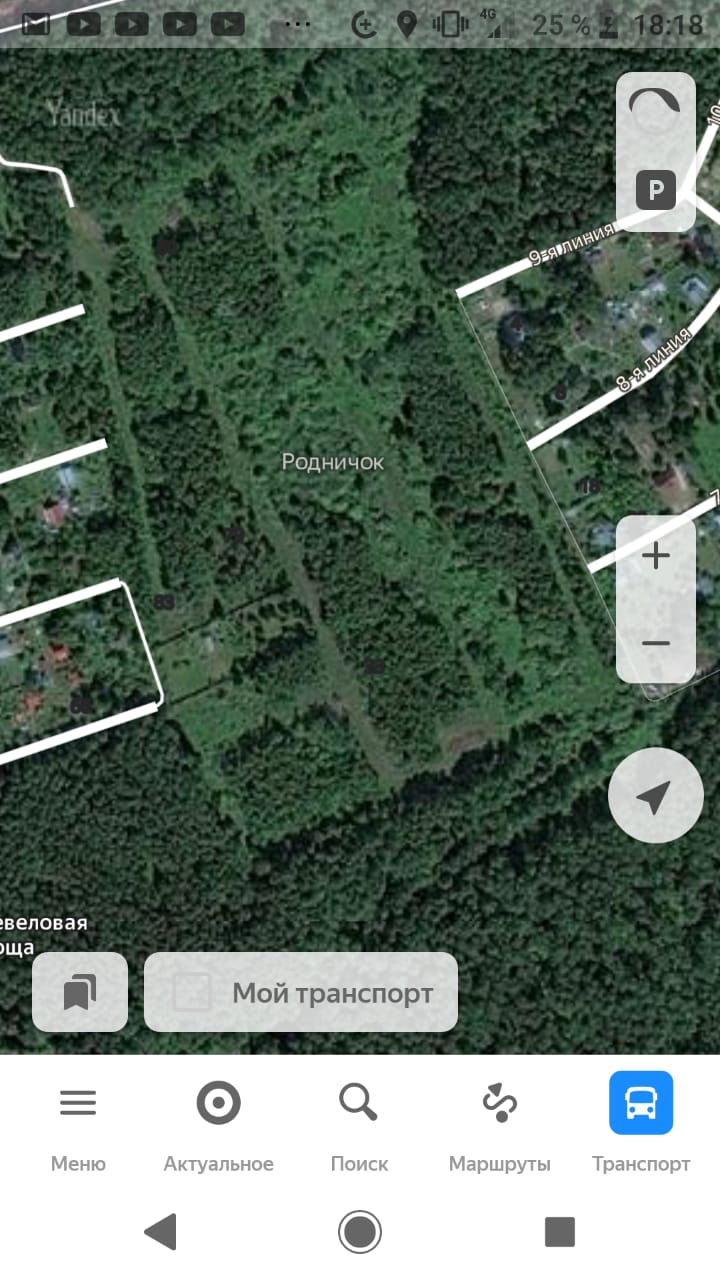The image size is (720, 1280).
Task: Go to the phone home screen
Action: pyautogui.click(x=360, y=1231)
